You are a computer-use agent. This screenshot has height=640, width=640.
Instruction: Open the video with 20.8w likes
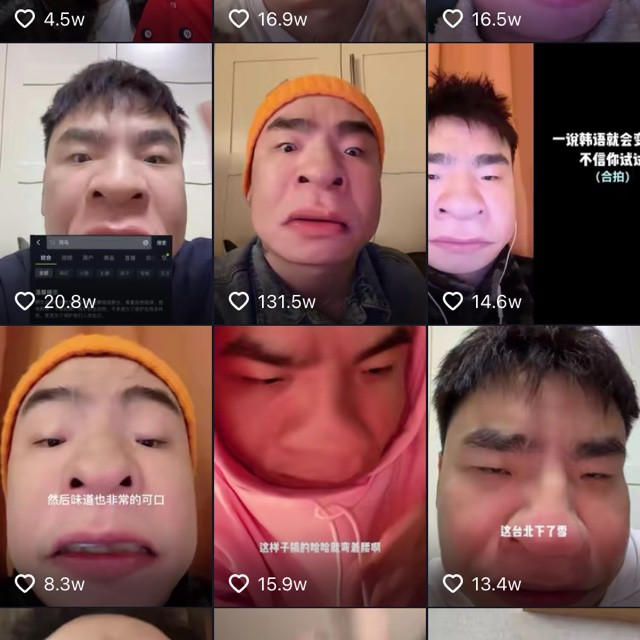[x=106, y=184]
